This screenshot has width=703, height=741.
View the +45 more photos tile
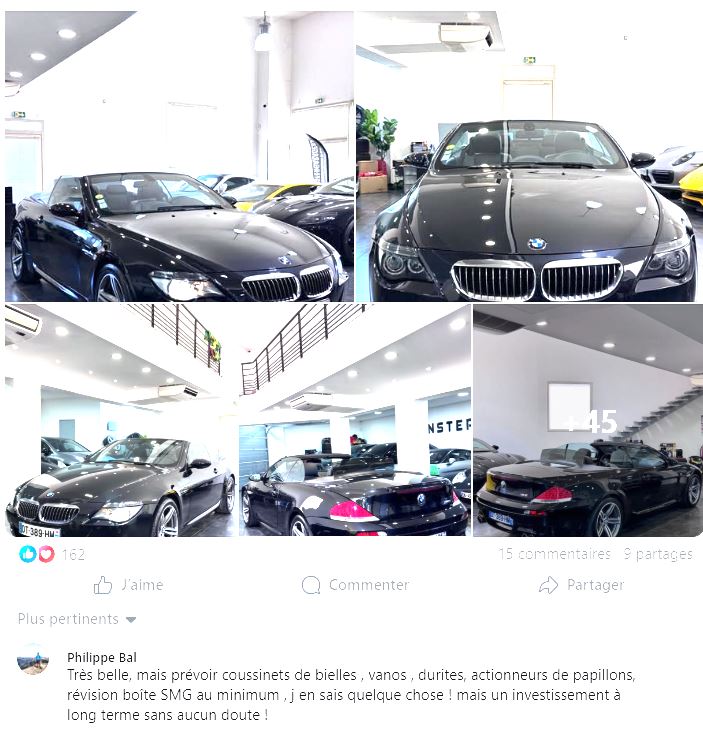[x=588, y=420]
